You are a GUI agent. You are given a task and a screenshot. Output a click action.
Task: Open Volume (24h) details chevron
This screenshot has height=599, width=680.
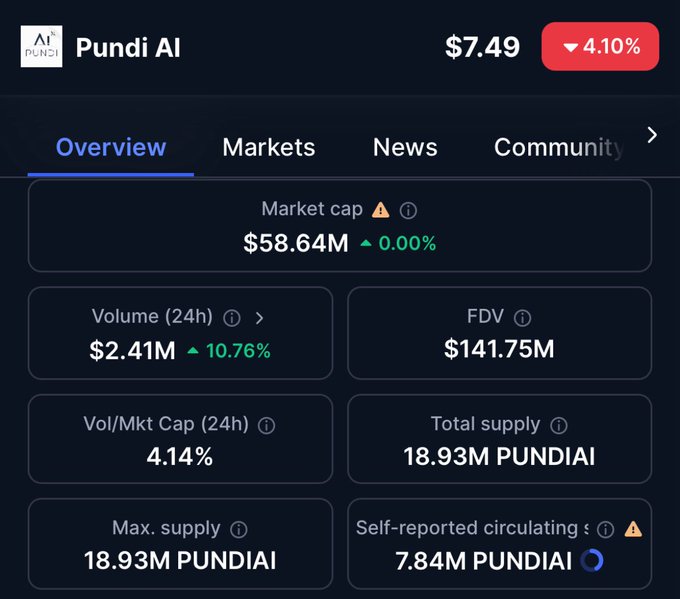click(259, 318)
